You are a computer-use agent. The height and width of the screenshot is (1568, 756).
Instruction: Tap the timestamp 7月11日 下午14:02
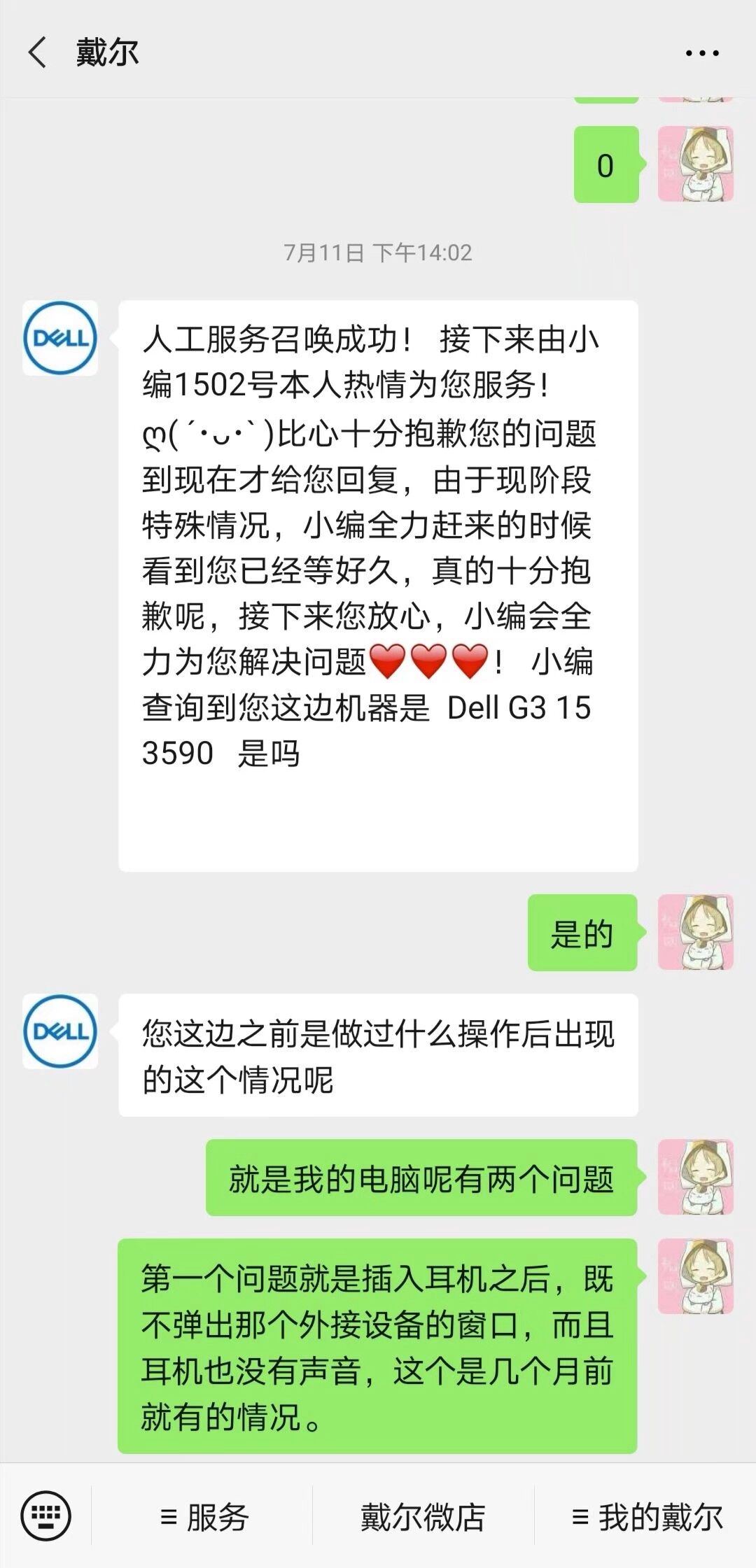tap(378, 250)
